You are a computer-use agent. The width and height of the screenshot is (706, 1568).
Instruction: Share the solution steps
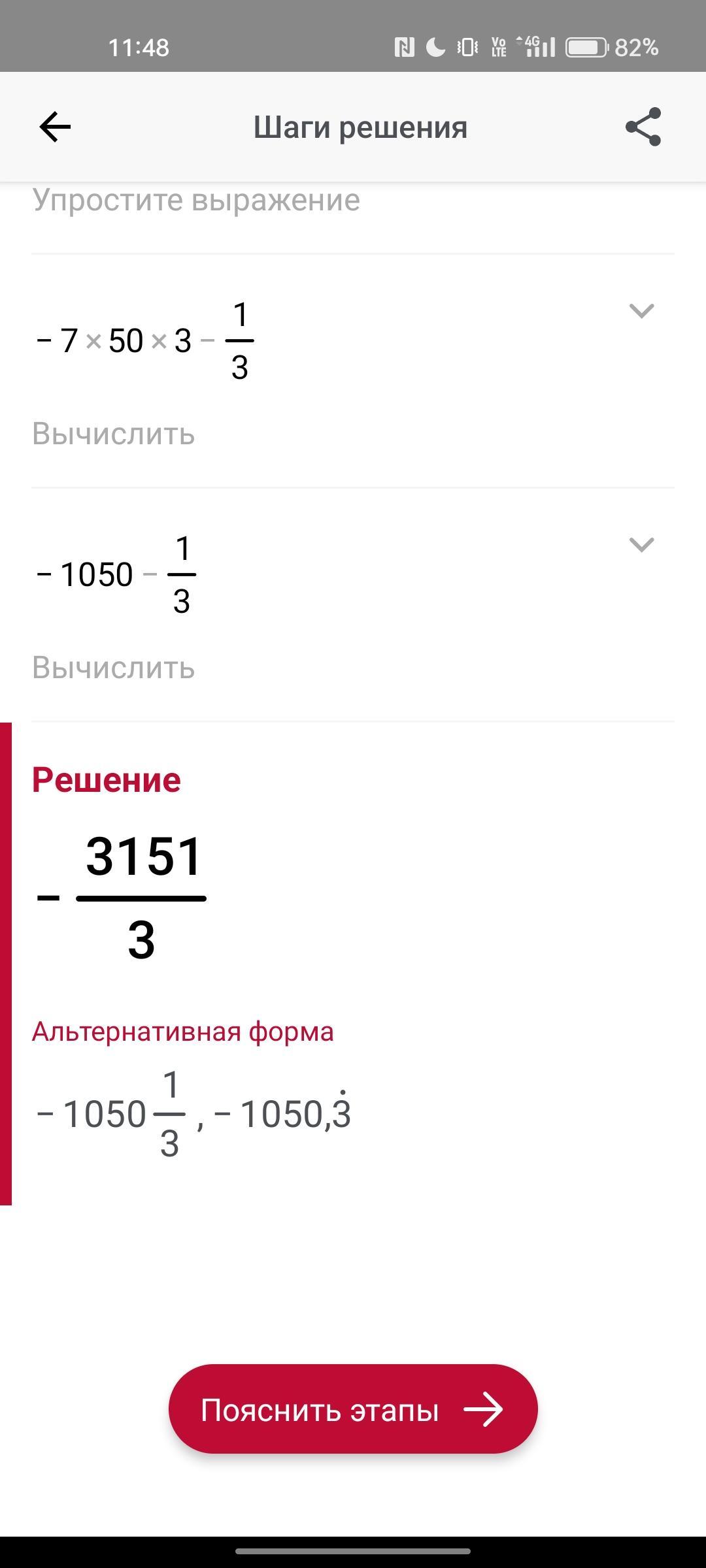pyautogui.click(x=643, y=127)
